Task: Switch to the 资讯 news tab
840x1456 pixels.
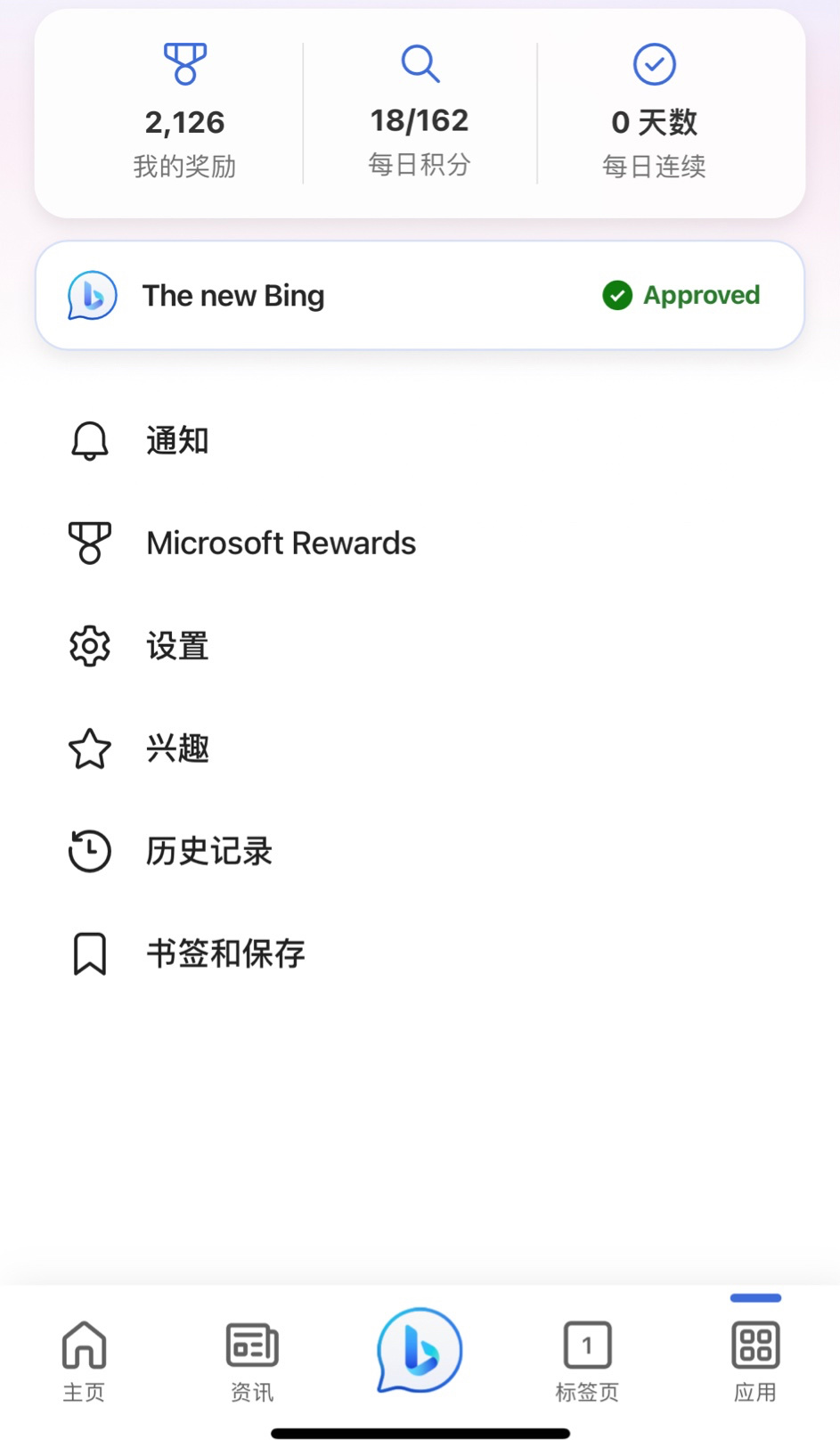Action: [252, 1361]
